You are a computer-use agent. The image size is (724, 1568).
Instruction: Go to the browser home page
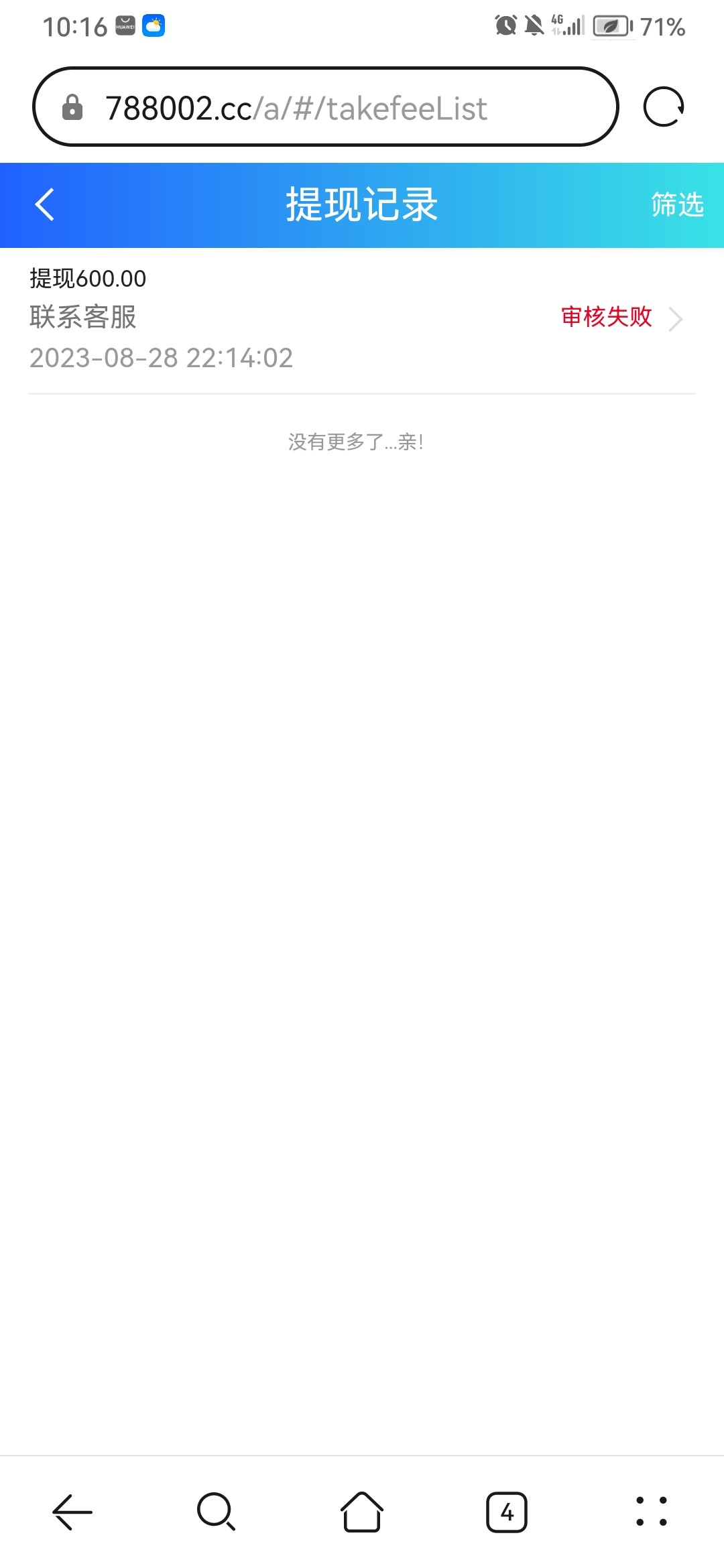[x=362, y=1512]
